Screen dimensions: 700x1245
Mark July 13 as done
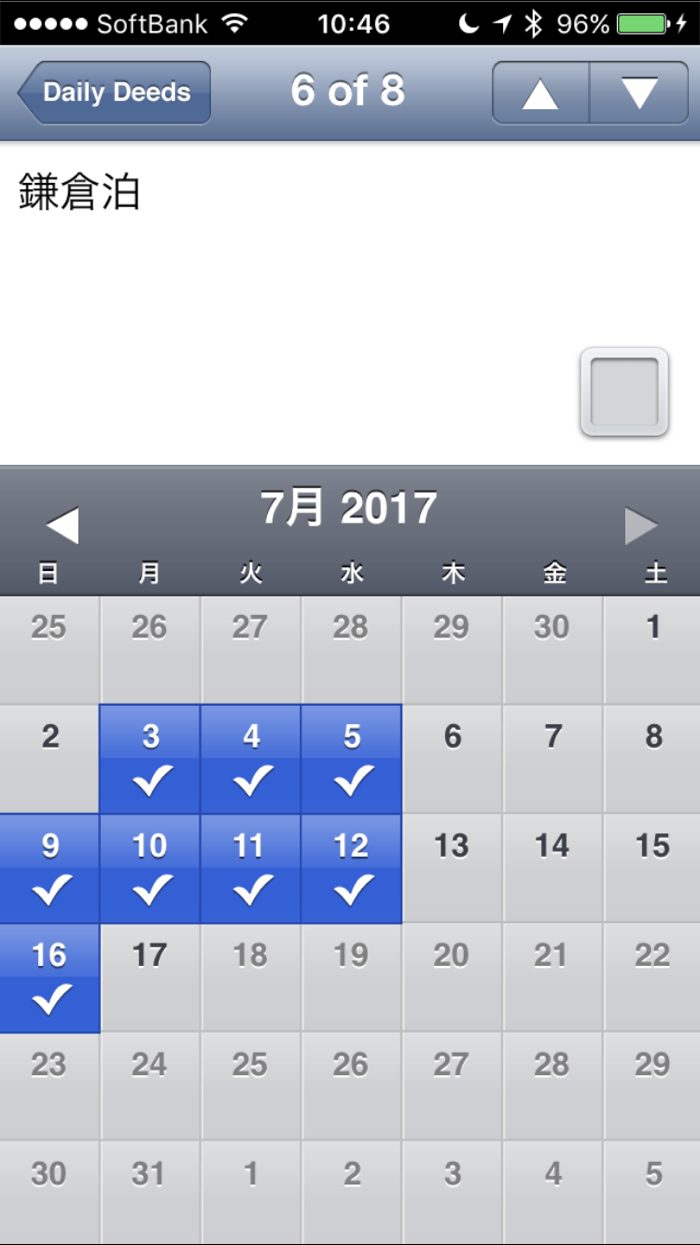453,868
